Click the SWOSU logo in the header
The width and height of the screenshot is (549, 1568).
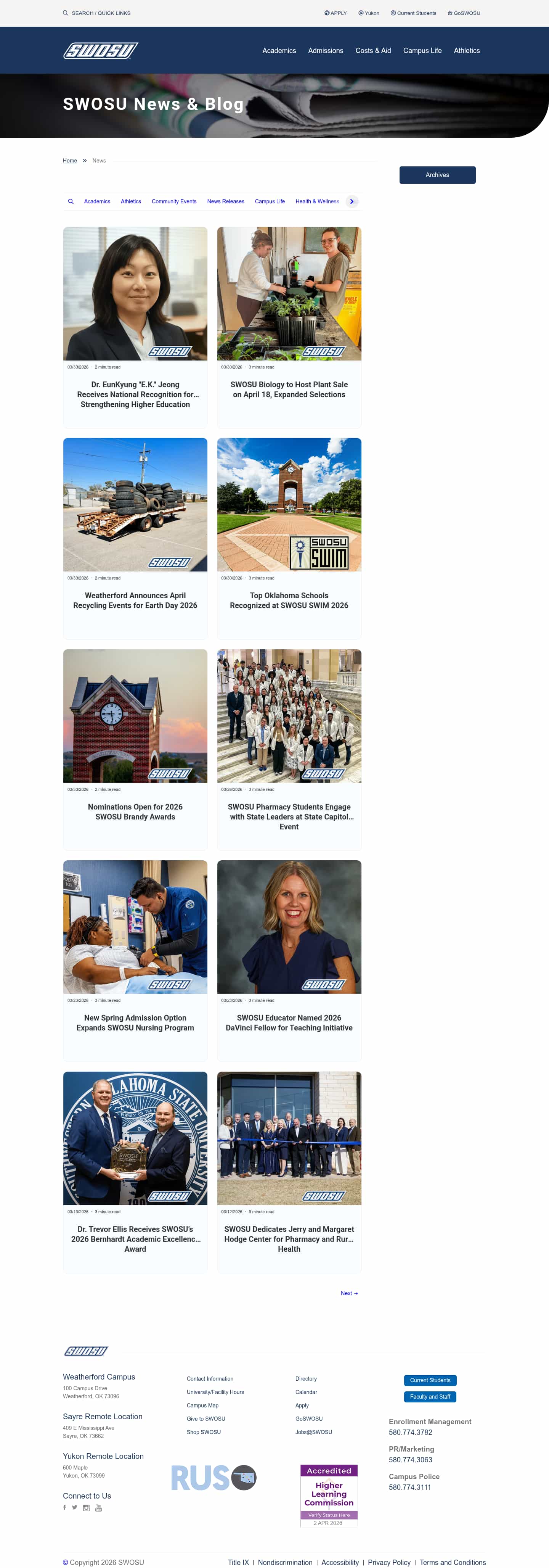[x=101, y=51]
